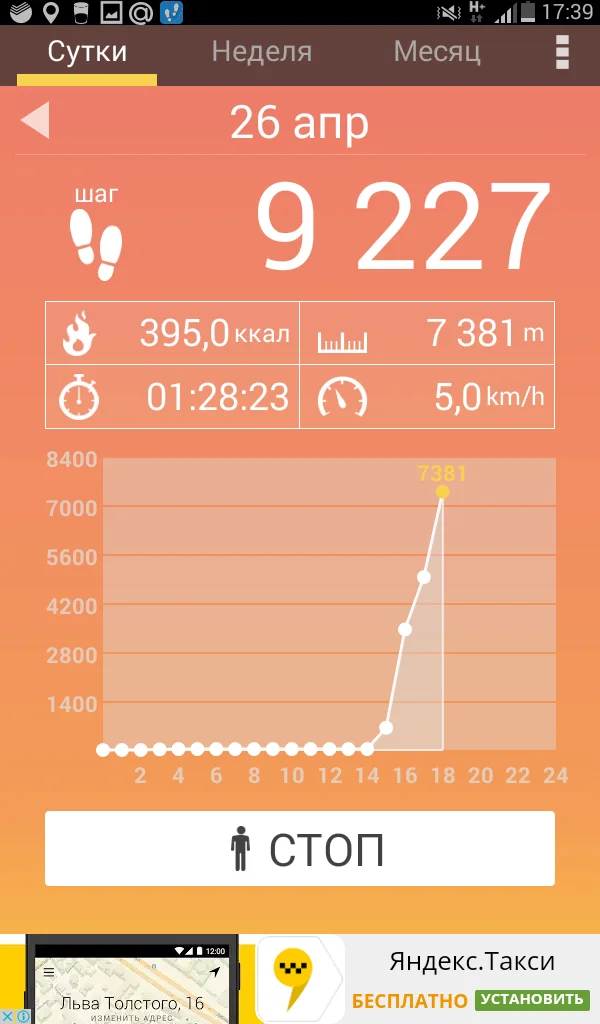Screen dimensions: 600x1024
Task: Switch to the Месяц tab
Action: [x=437, y=52]
